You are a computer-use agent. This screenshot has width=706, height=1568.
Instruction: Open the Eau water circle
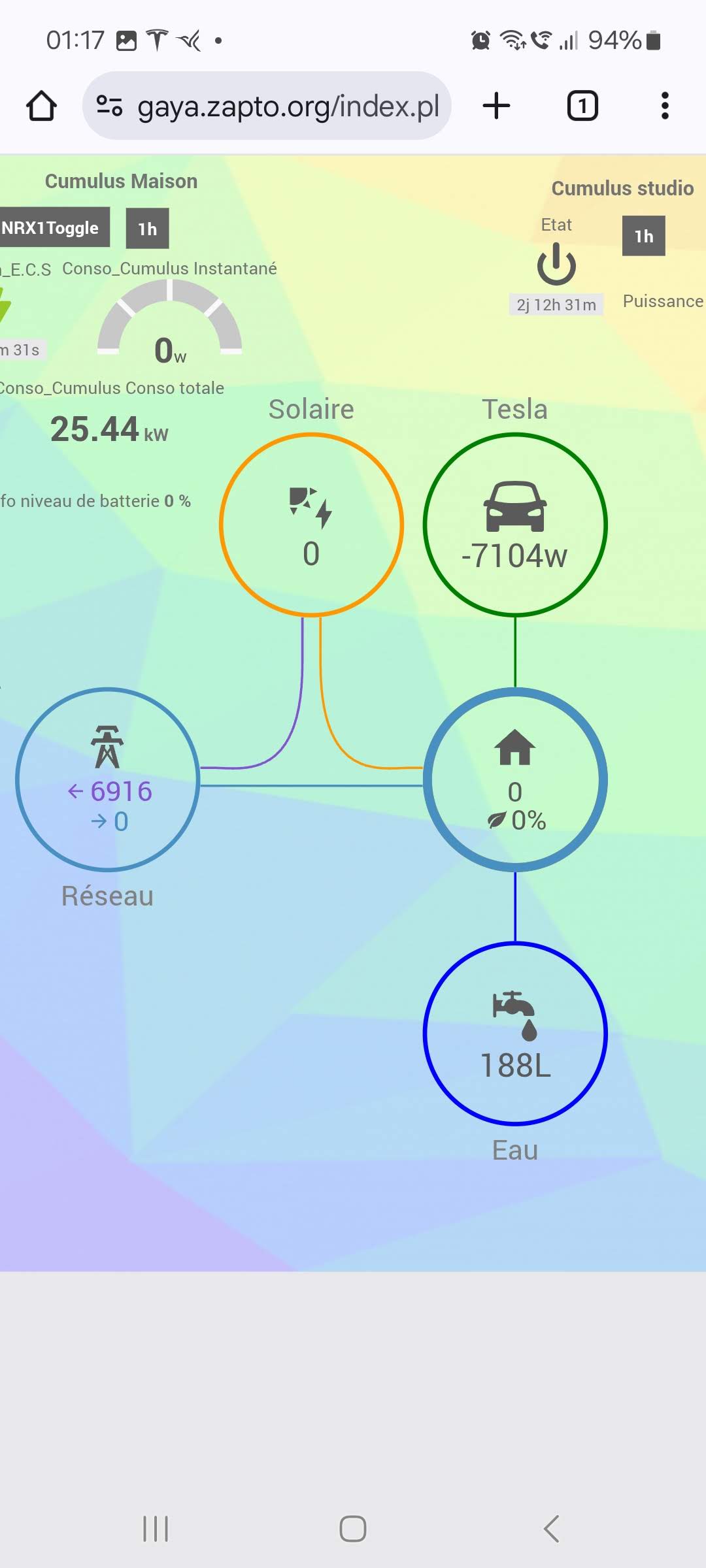click(x=515, y=1034)
